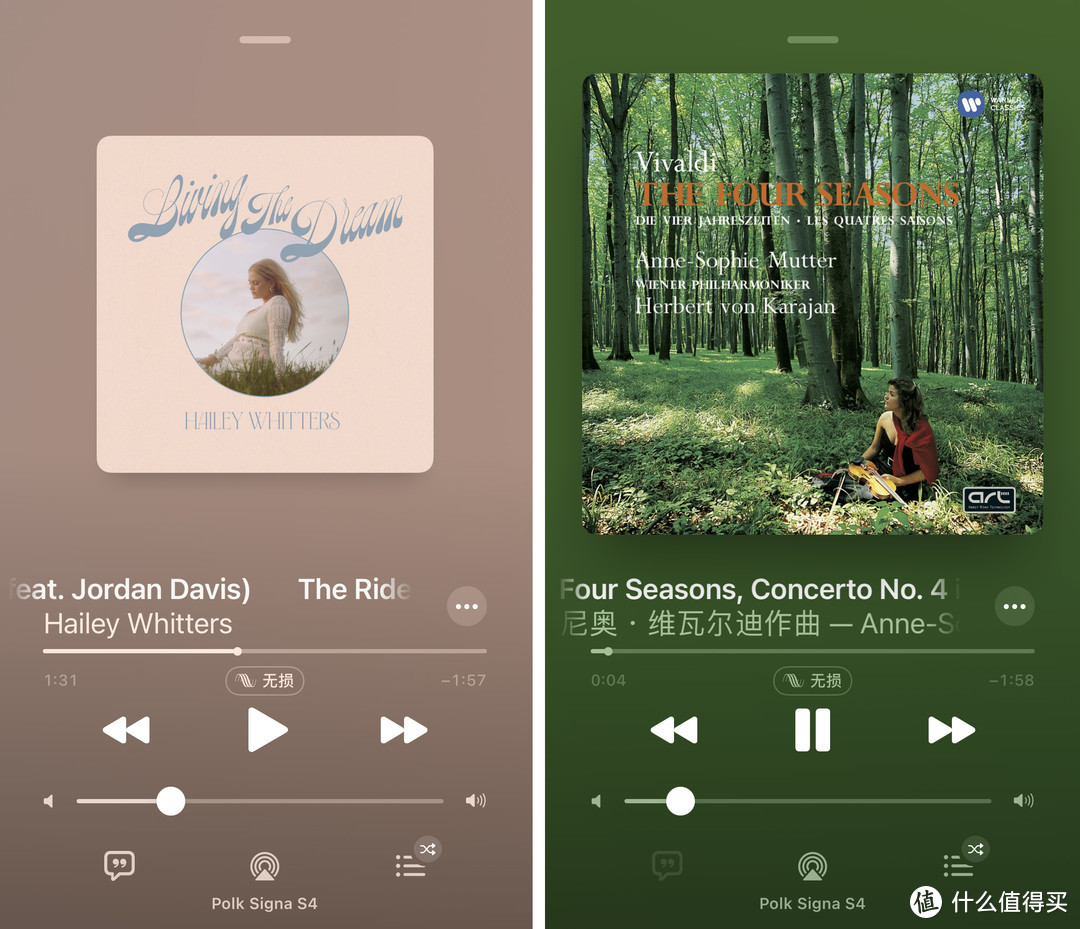This screenshot has width=1080, height=929.
Task: Skip forward from the Four Seasons concerto
Action: point(951,730)
